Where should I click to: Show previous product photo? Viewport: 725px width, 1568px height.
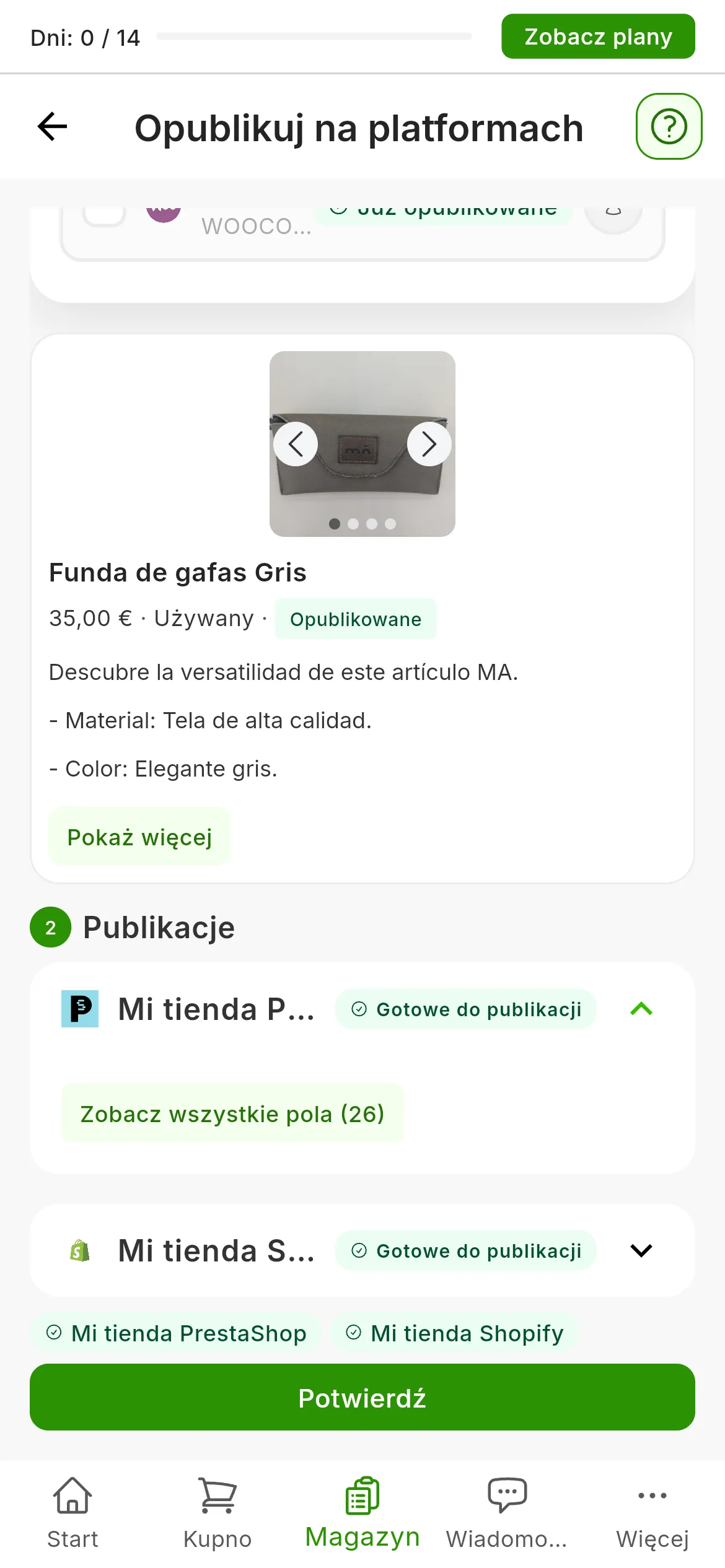click(296, 444)
